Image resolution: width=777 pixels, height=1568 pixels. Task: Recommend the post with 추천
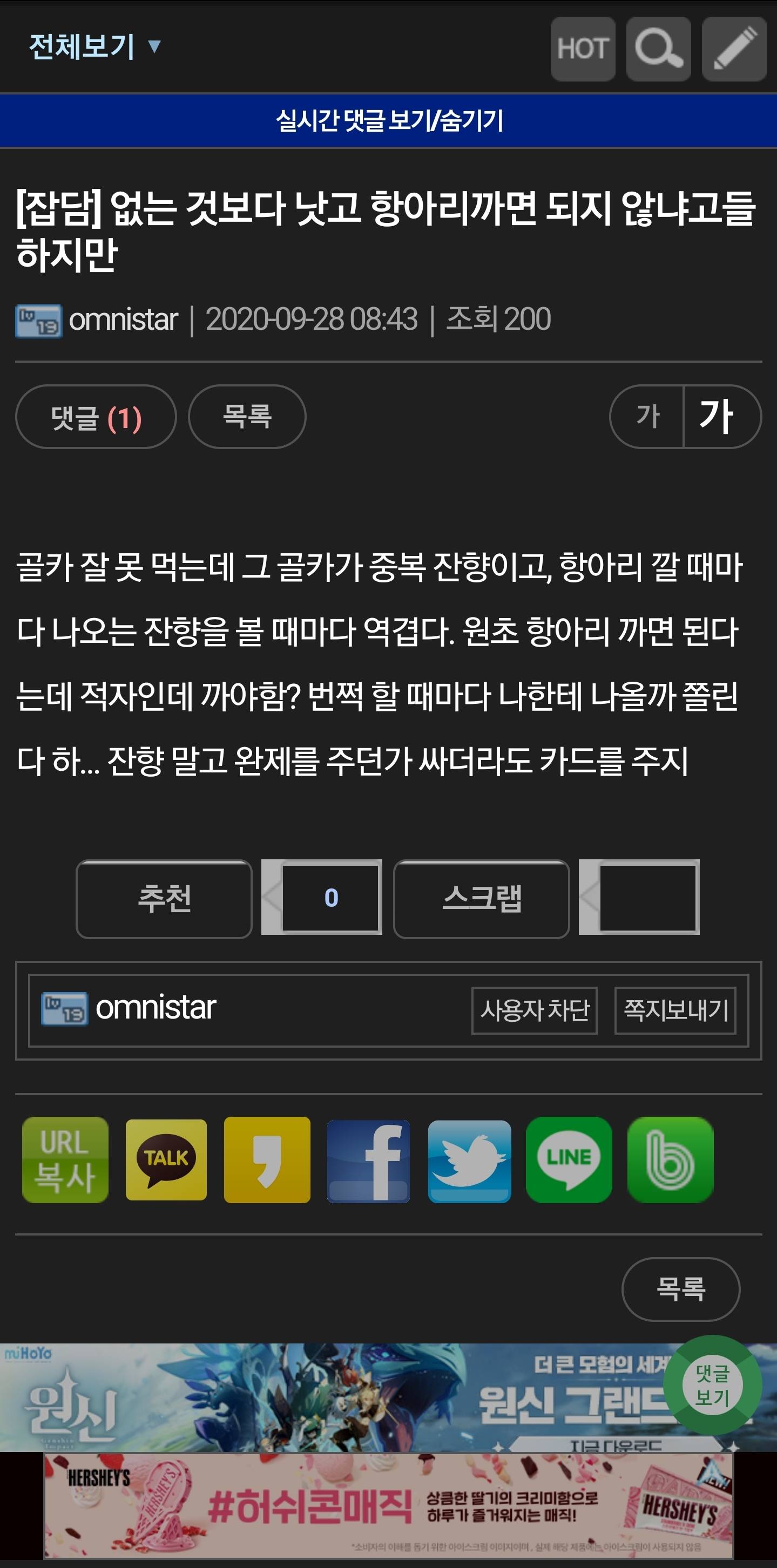(x=164, y=899)
